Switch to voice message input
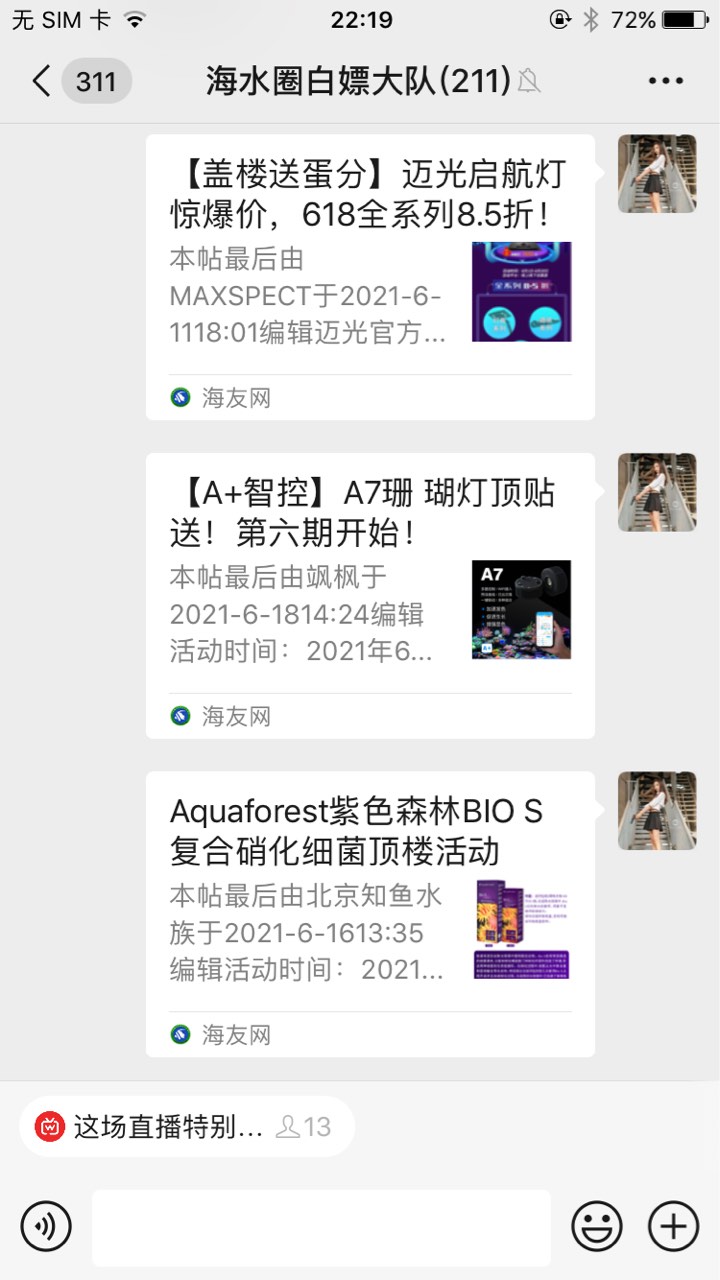 point(46,1226)
